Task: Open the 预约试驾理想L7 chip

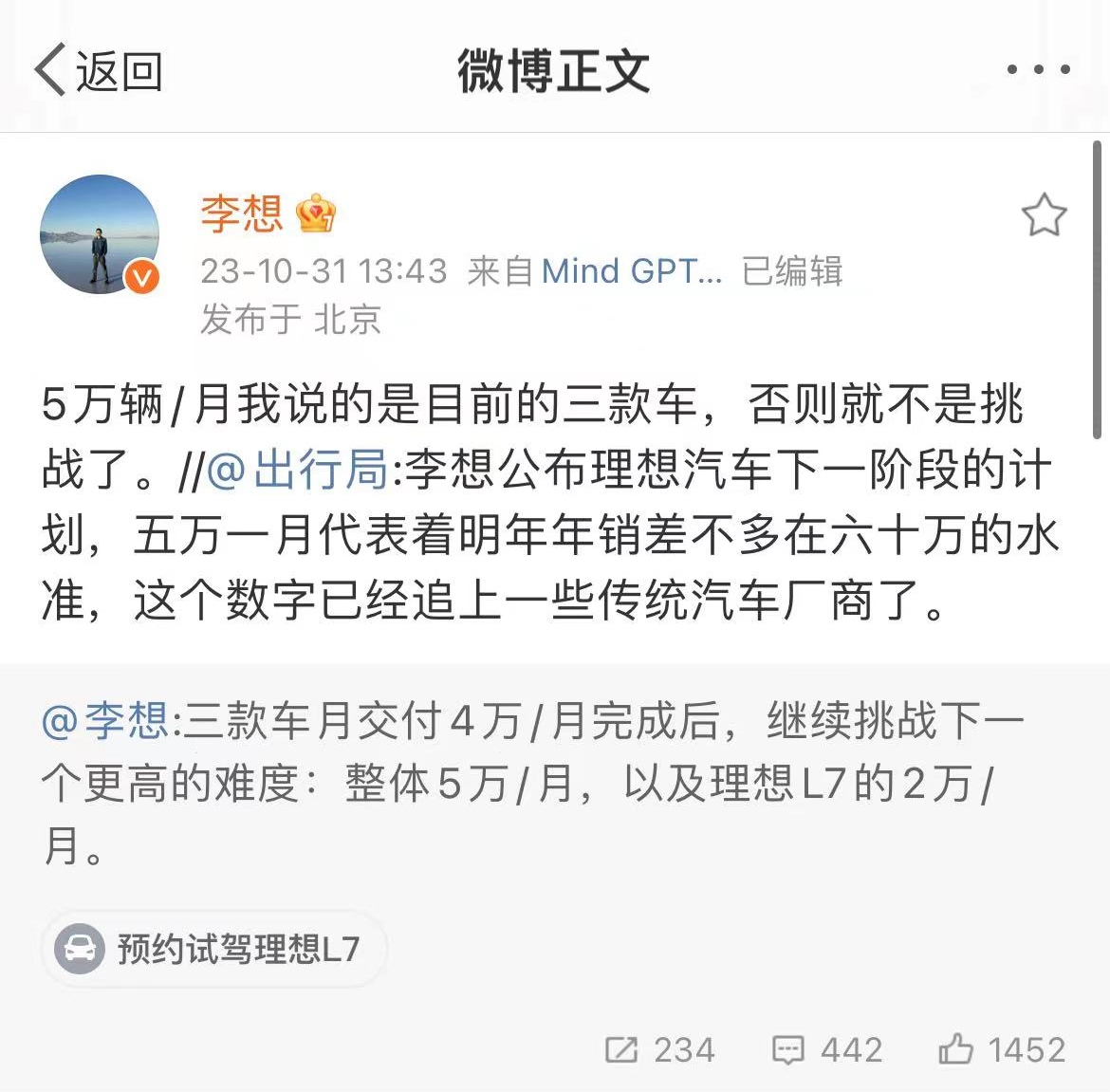Action: tap(213, 949)
